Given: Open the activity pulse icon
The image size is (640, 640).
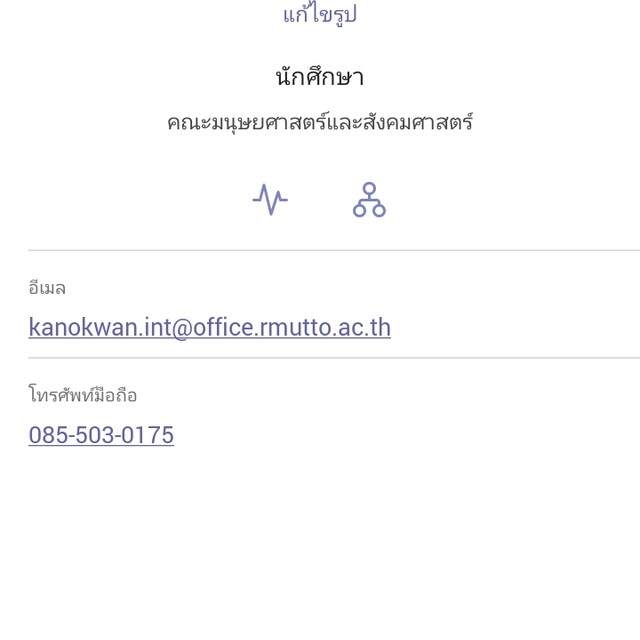Looking at the screenshot, I should click(270, 200).
